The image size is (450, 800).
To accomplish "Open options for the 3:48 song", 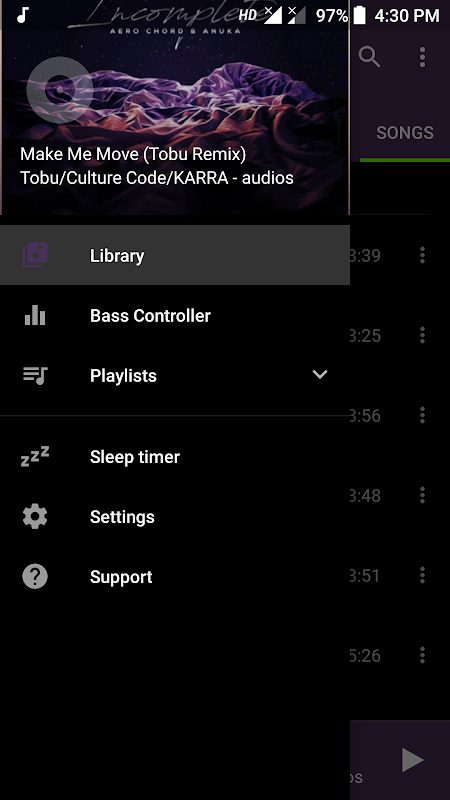I will tap(422, 495).
